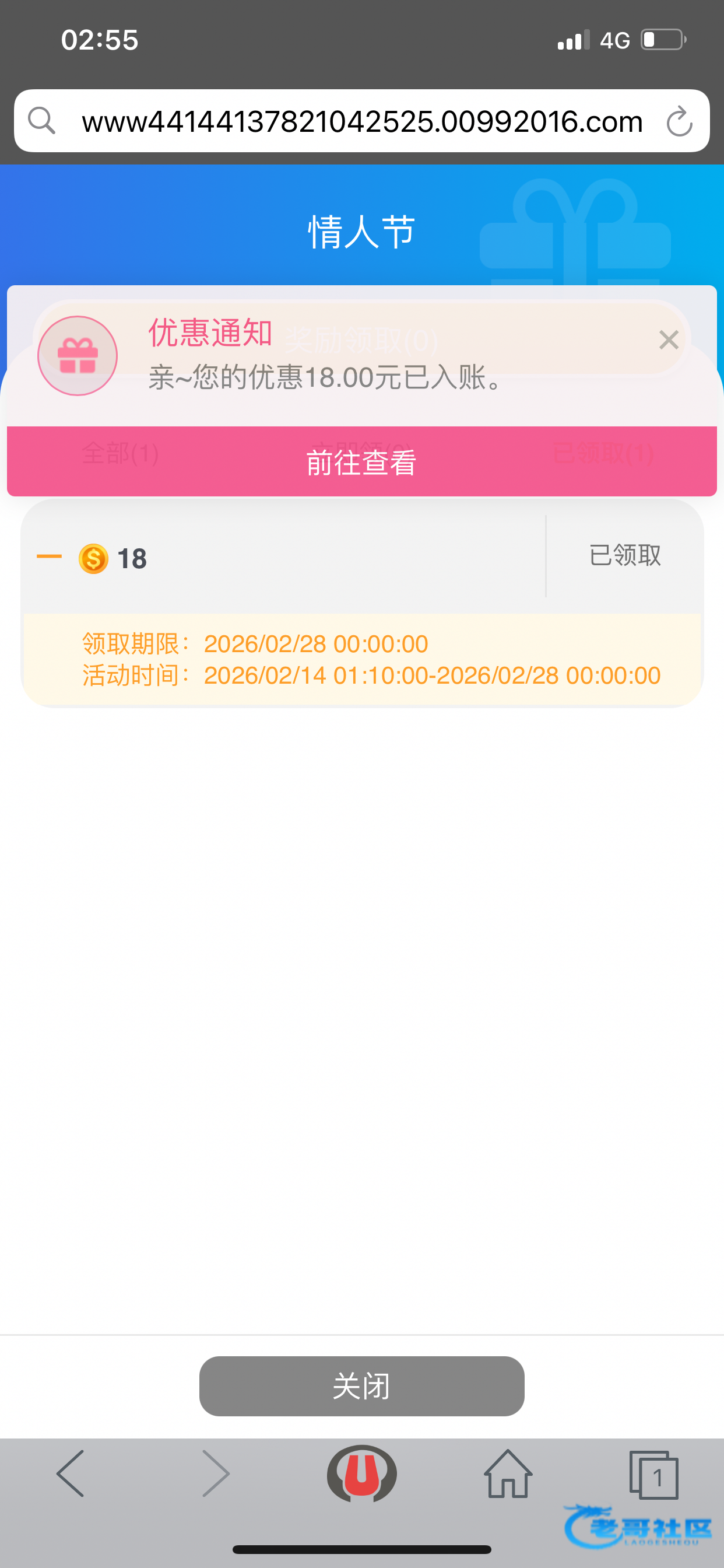Go back to the previous page

(71, 1473)
